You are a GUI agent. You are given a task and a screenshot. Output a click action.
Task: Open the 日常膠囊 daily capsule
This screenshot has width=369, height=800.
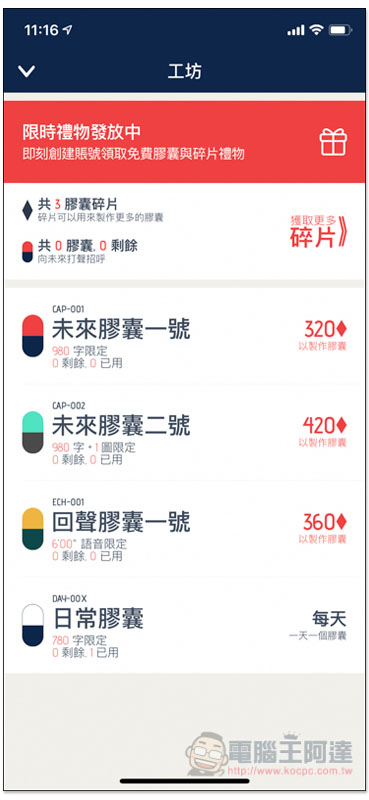[184, 625]
